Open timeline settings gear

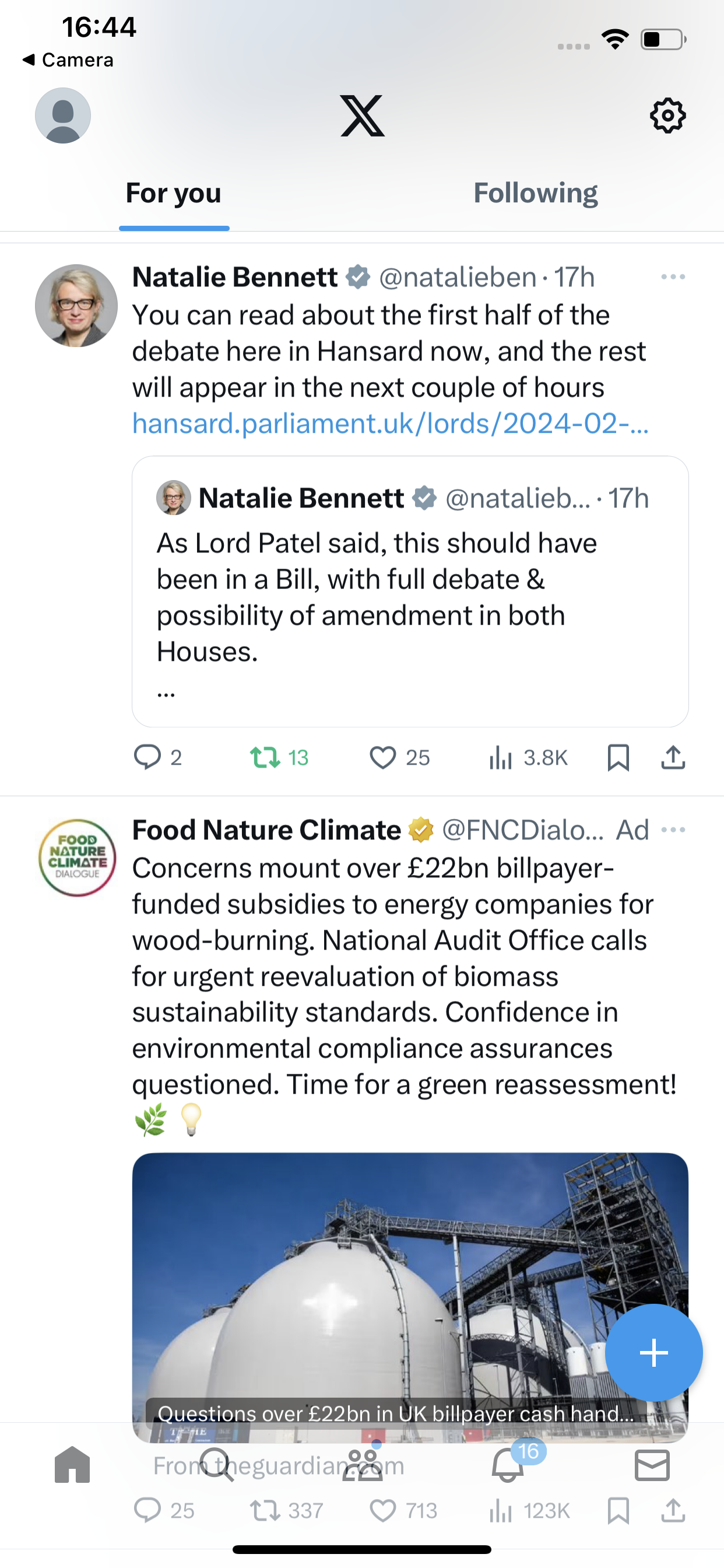point(667,115)
